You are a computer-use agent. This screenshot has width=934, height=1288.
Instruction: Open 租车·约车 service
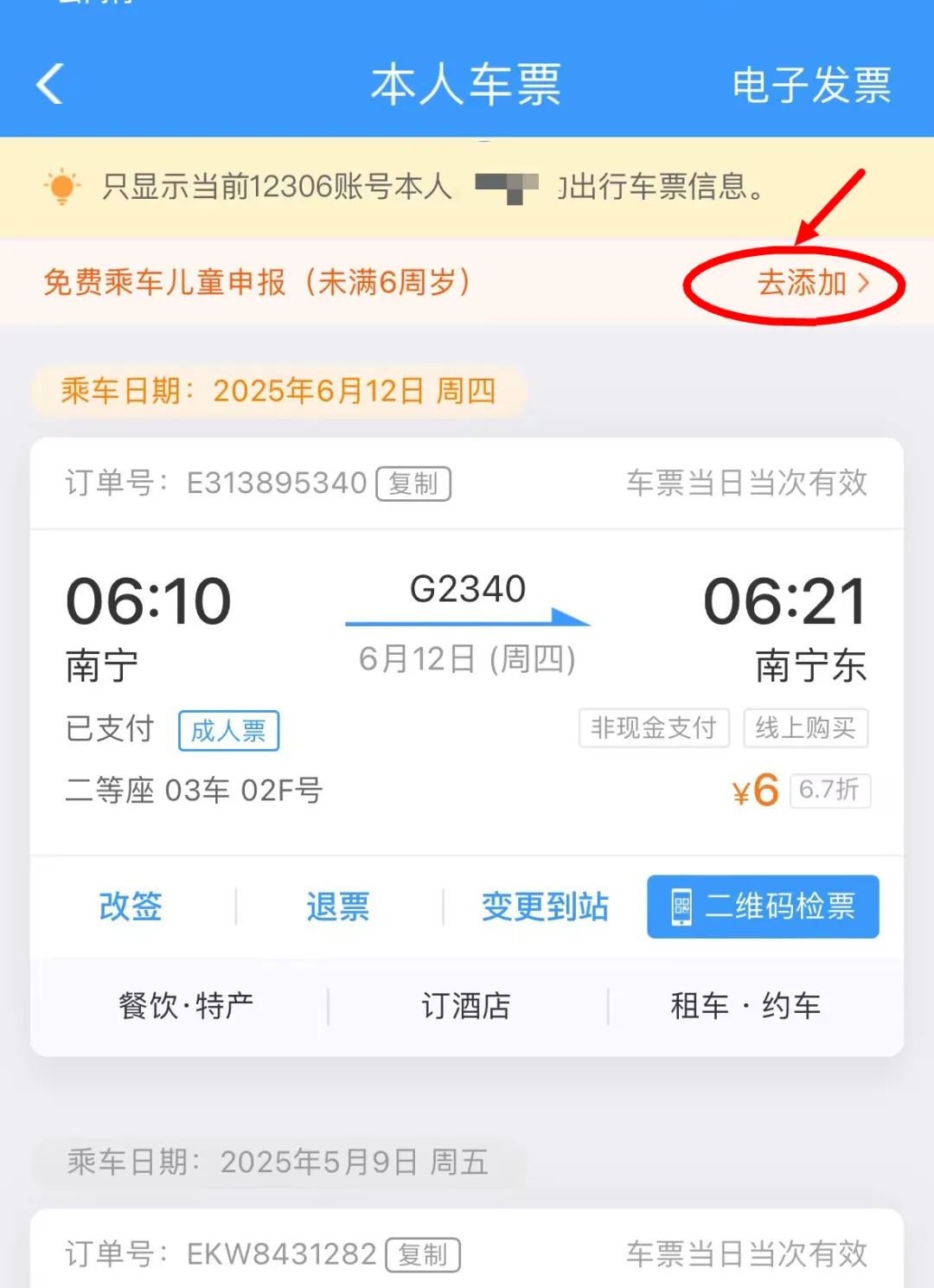(745, 1006)
